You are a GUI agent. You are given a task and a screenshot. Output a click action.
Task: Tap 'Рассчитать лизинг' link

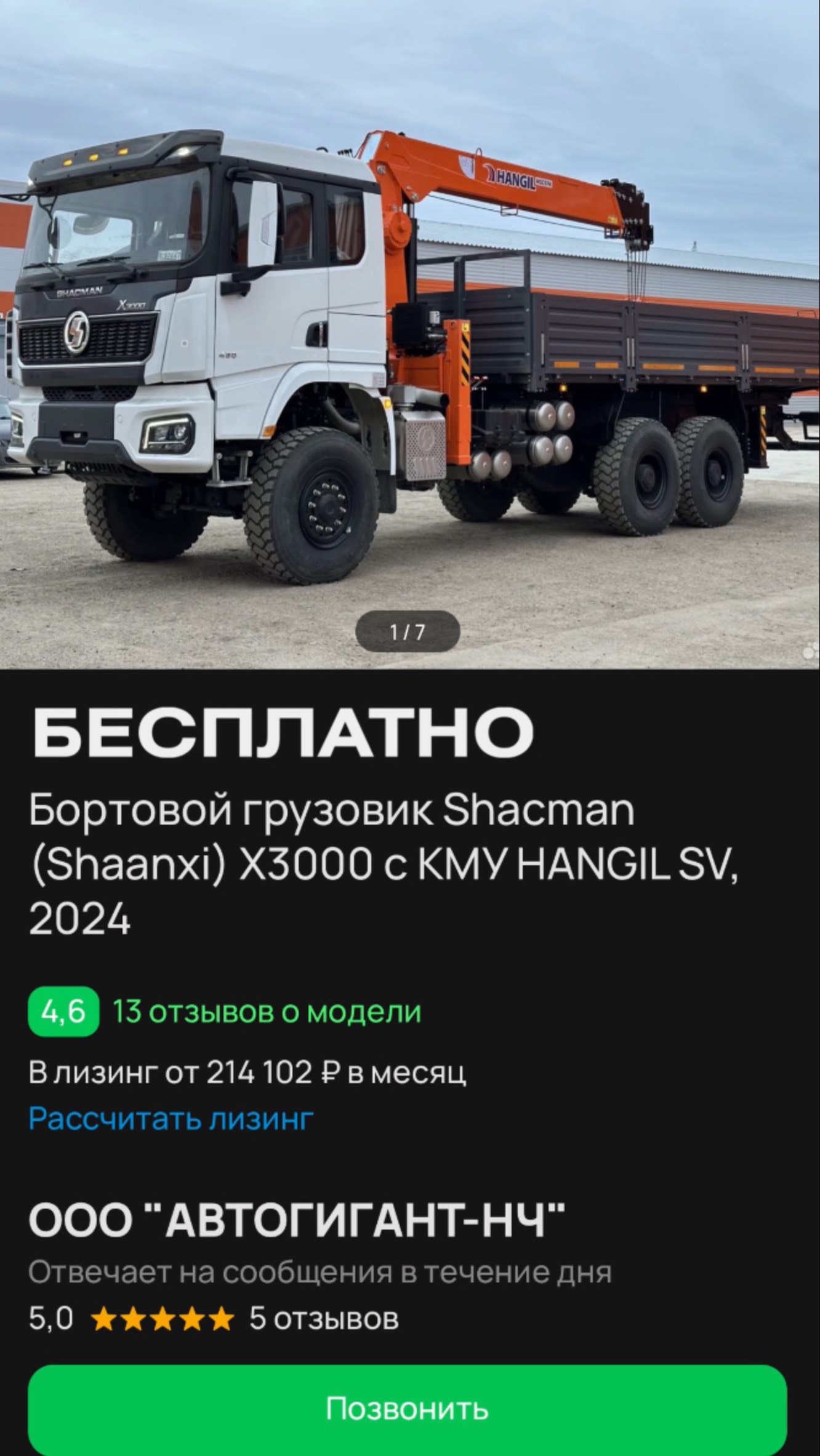pos(171,1118)
